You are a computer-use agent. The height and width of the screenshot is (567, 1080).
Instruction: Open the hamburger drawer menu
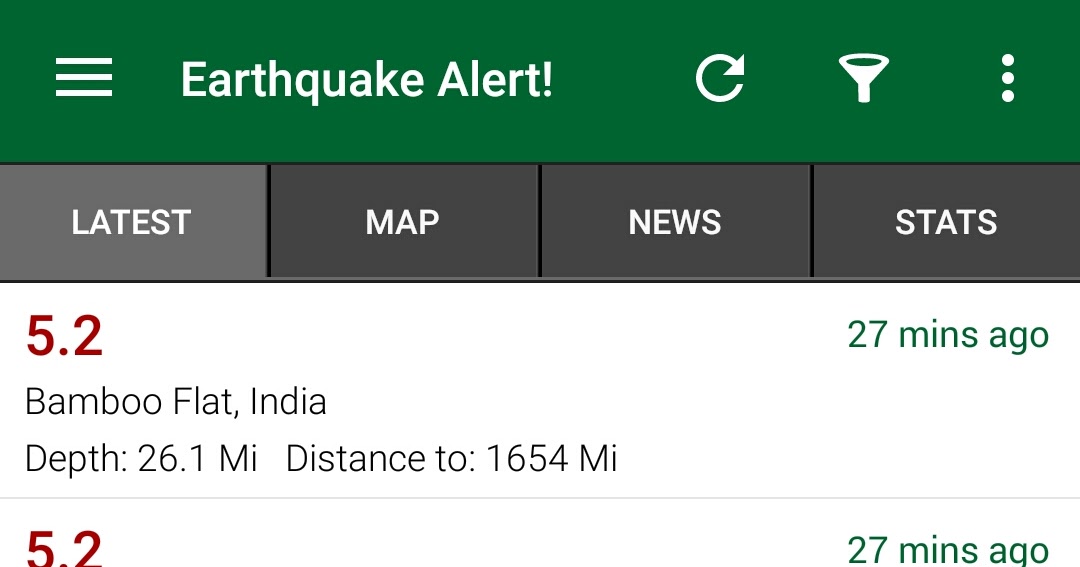[x=84, y=77]
